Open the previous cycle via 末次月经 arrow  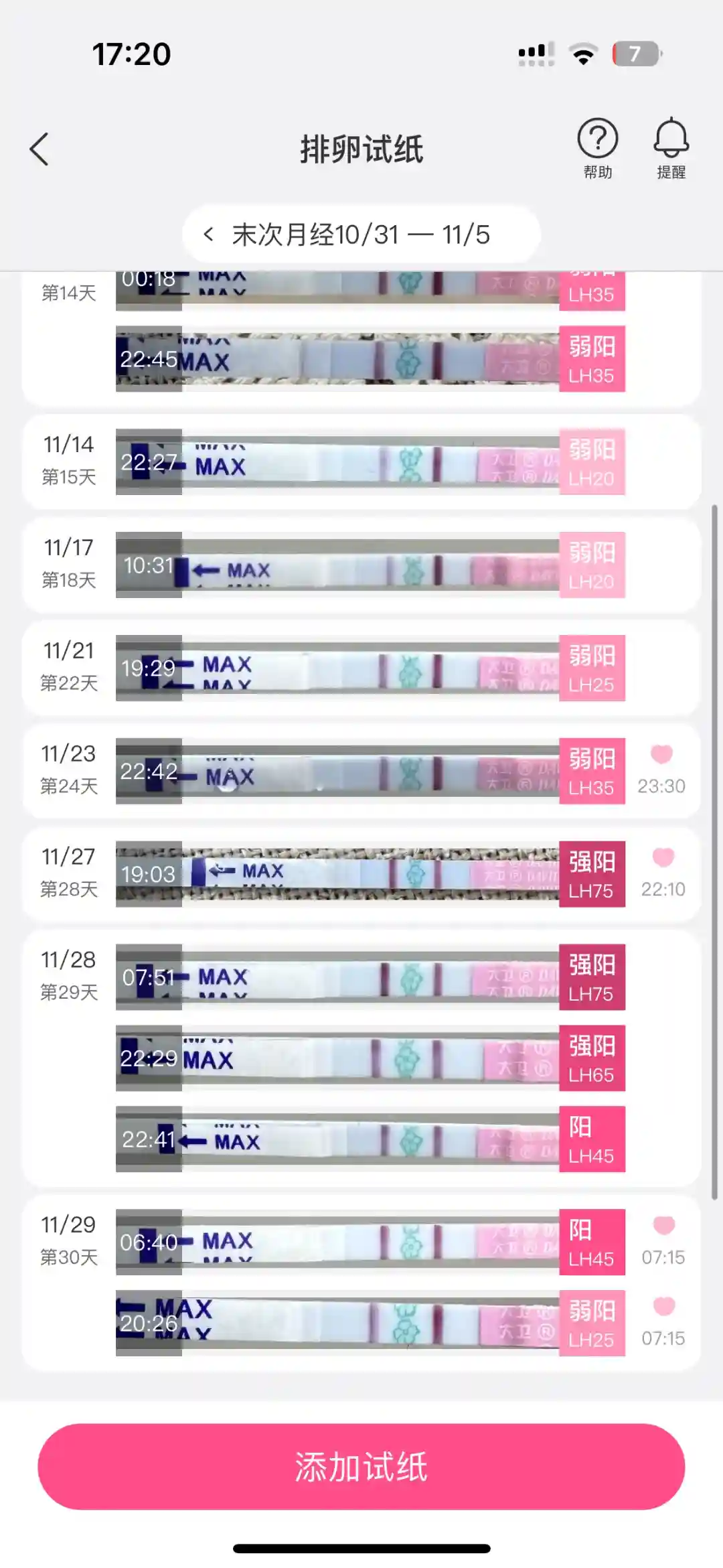pos(209,234)
